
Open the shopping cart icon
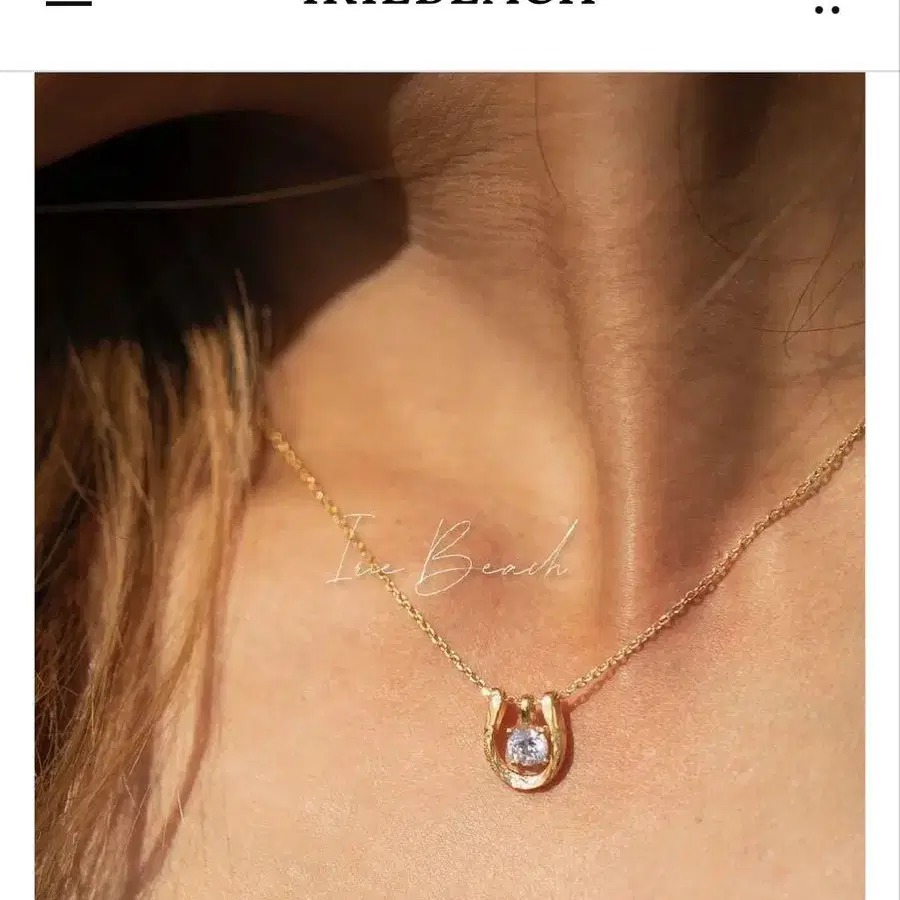pos(828,6)
